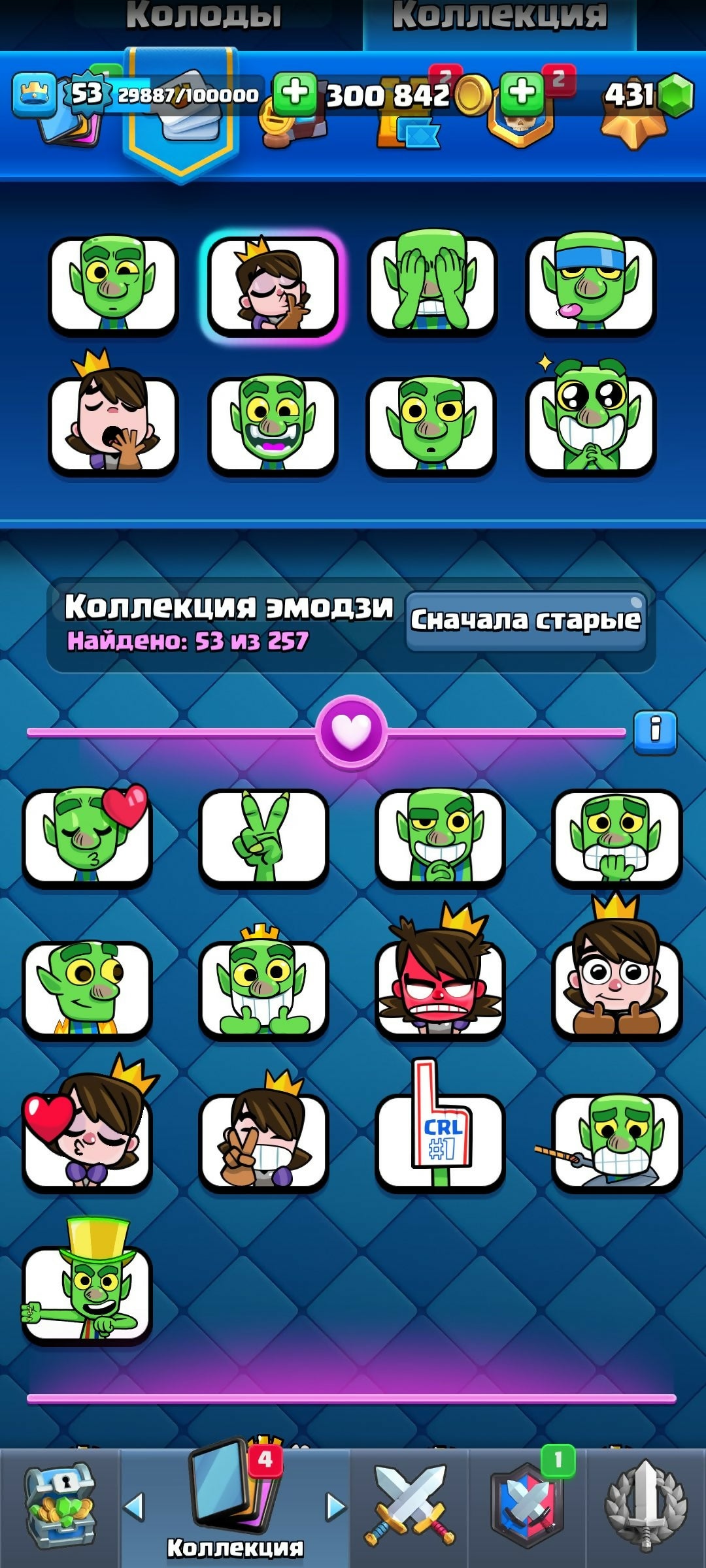This screenshot has height=1568, width=706.
Task: Open the events sword-and-wreath tab
Action: pyautogui.click(x=646, y=1507)
